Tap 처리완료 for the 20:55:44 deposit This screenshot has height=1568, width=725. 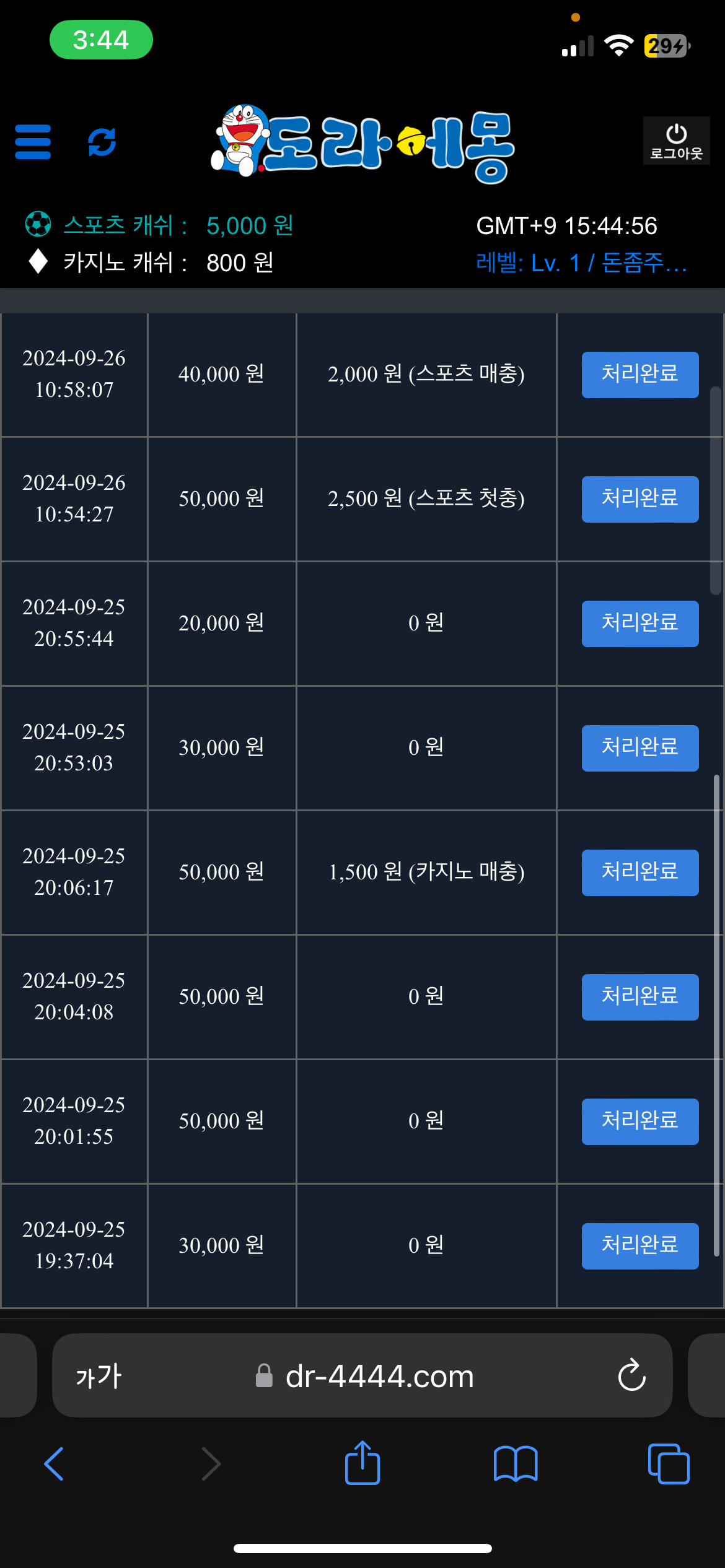coord(640,624)
